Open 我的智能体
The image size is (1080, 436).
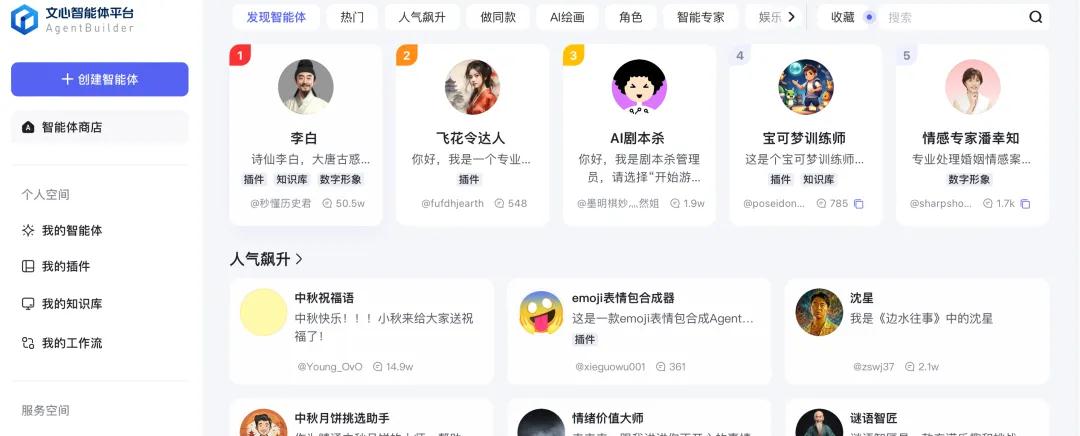coord(71,231)
